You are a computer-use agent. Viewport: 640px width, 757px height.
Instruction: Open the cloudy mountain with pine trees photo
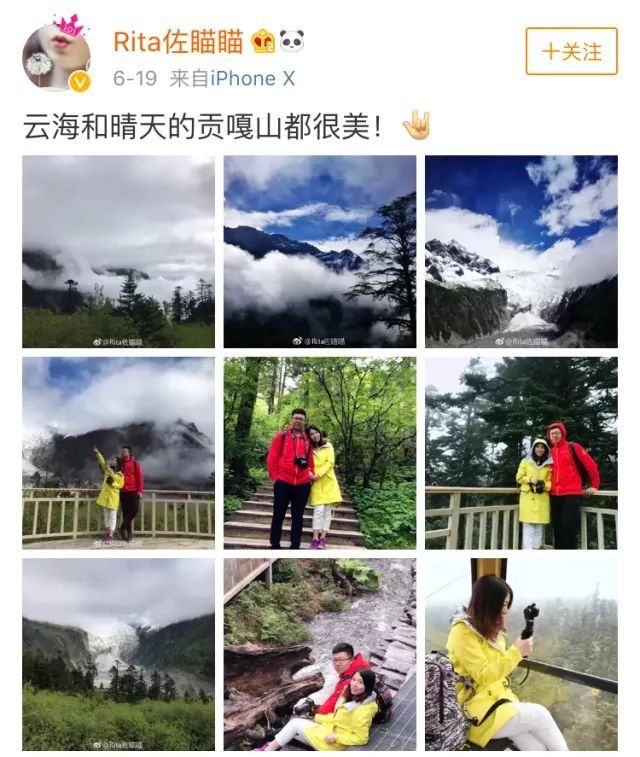coord(118,251)
